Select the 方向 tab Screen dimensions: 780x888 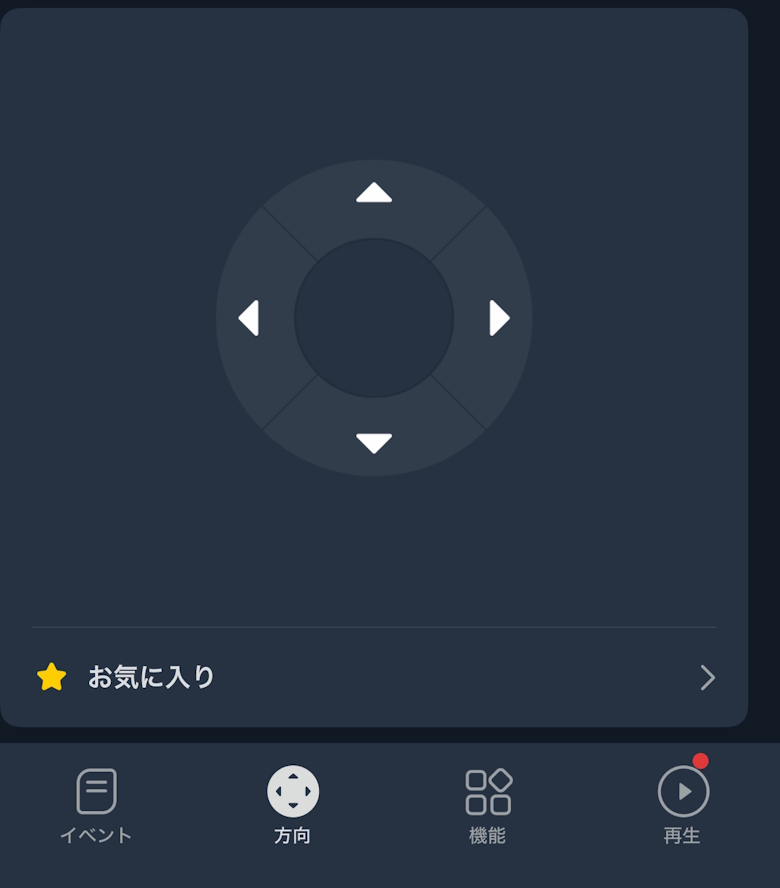(x=292, y=805)
